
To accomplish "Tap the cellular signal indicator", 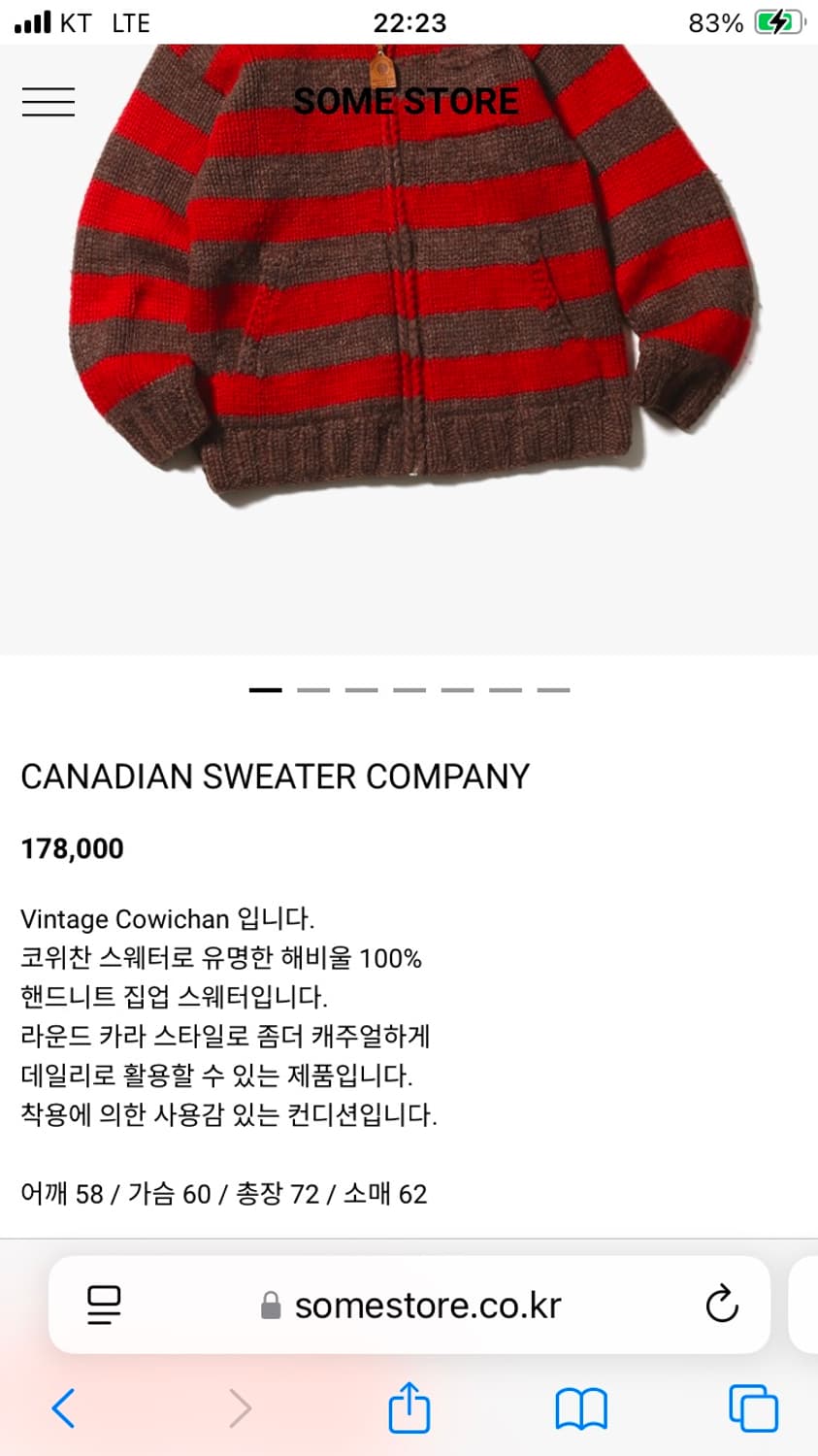I will tap(30, 21).
